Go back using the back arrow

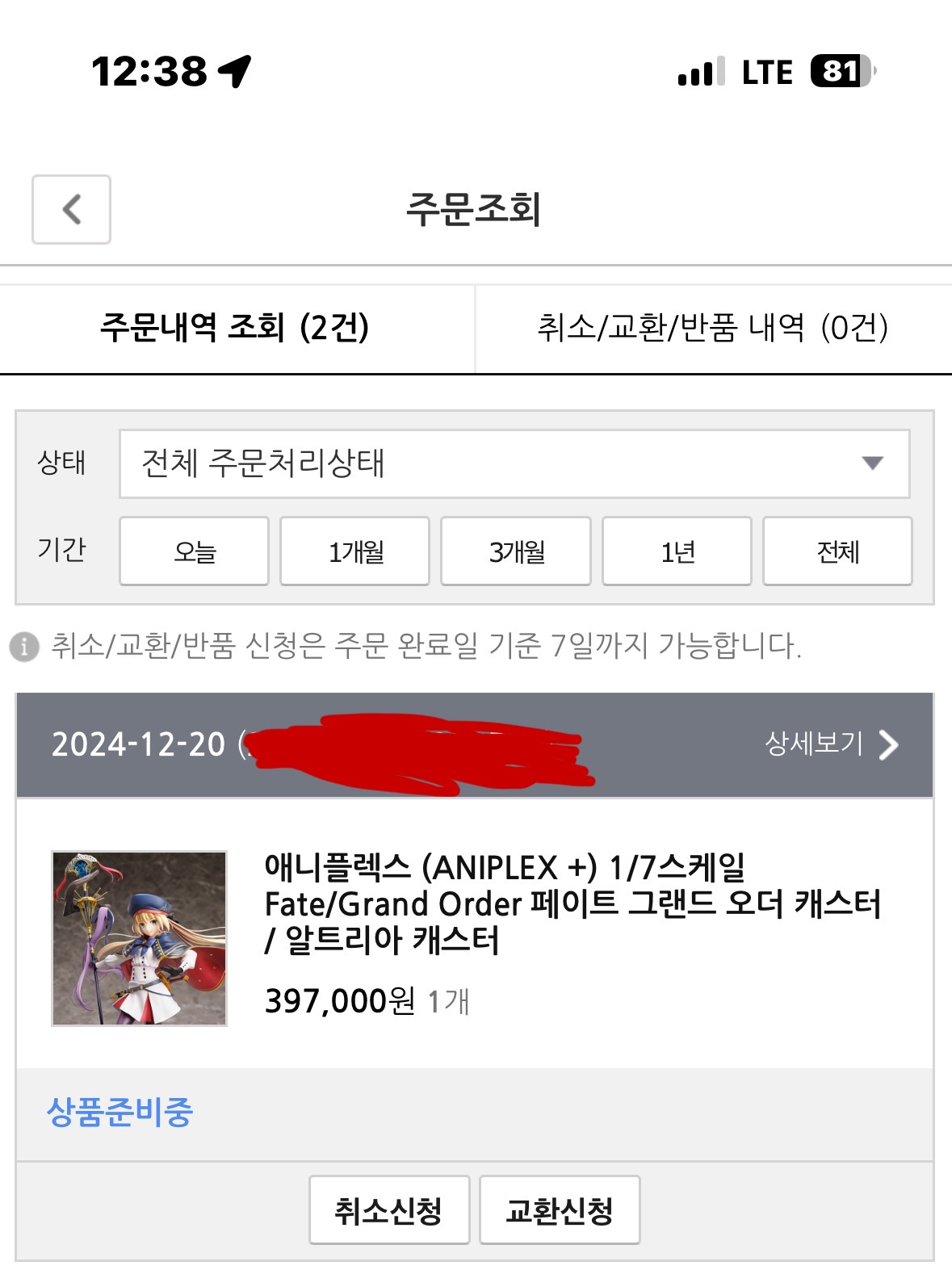coord(71,209)
